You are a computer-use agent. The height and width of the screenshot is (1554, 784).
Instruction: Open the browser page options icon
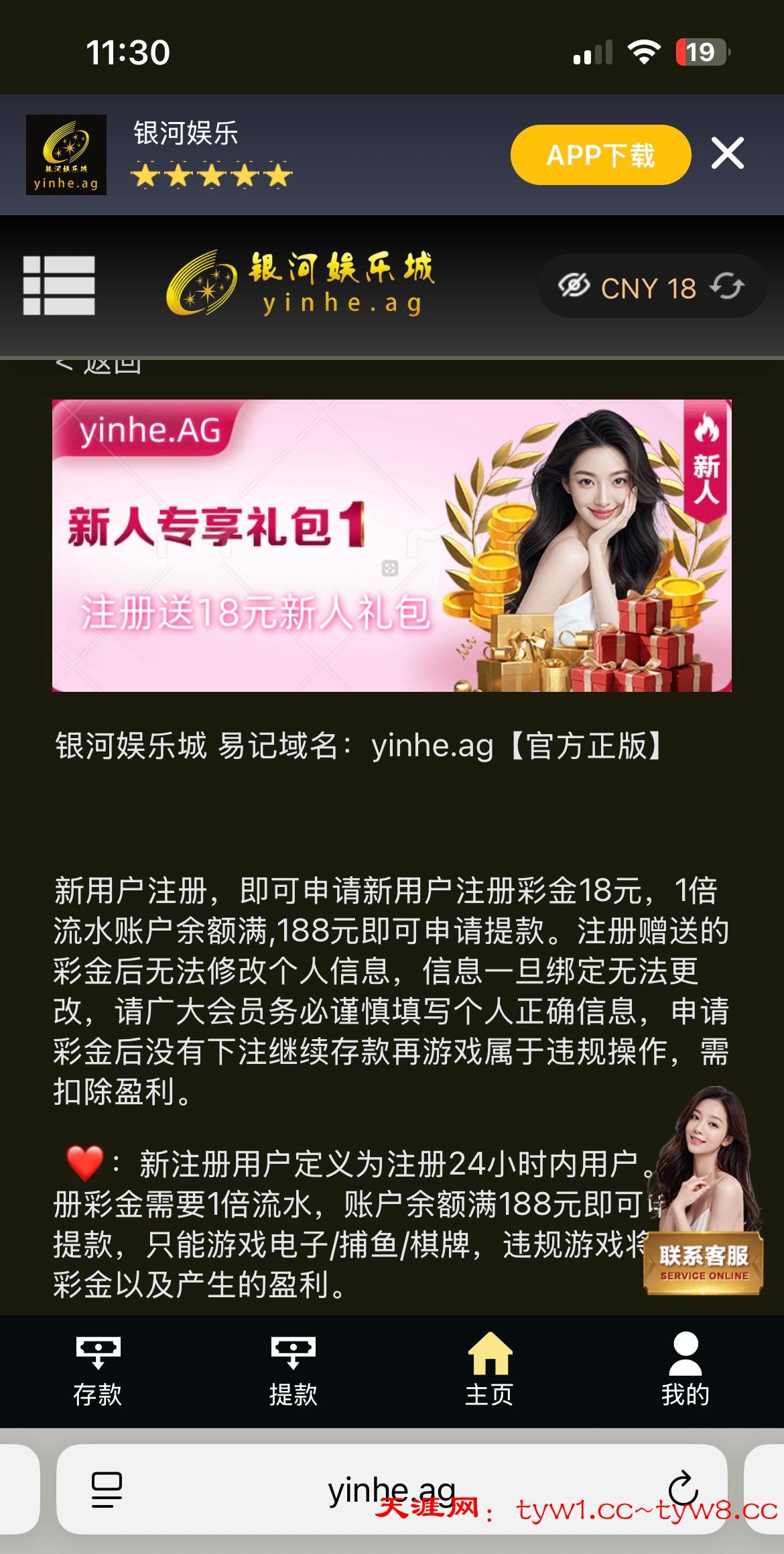107,1490
